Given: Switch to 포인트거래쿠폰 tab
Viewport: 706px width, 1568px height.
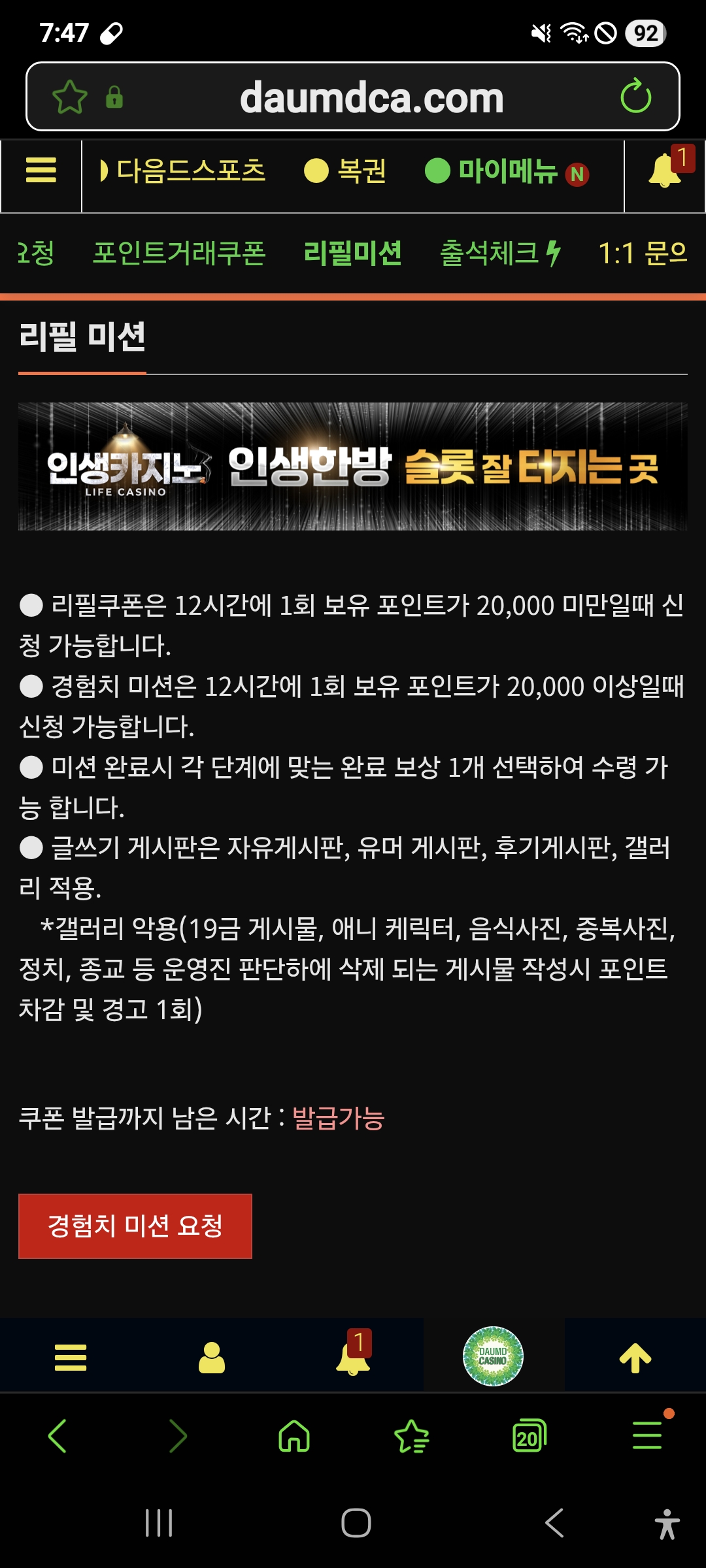Looking at the screenshot, I should 179,253.
